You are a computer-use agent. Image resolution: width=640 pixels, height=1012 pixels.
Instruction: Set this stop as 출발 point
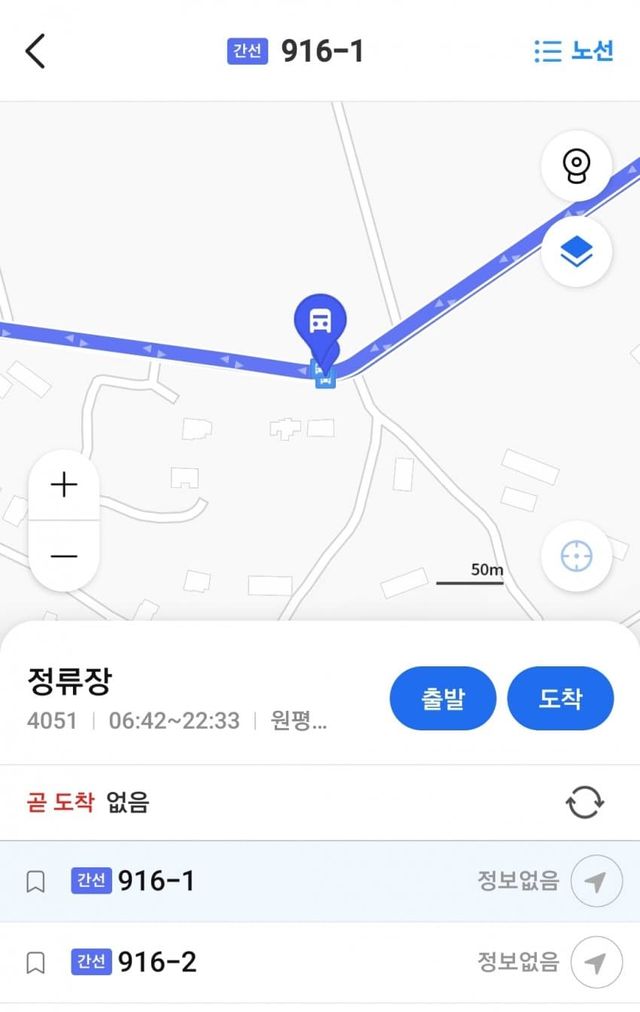(443, 698)
